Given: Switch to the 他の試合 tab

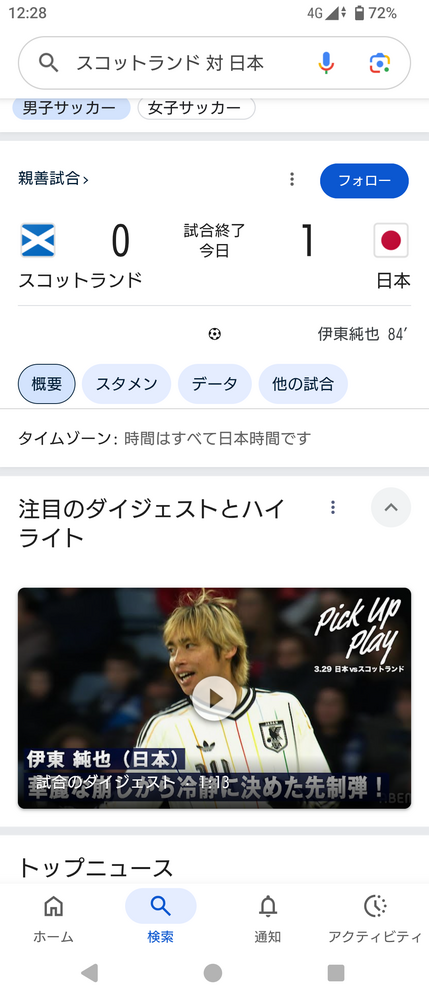Looking at the screenshot, I should pos(303,384).
